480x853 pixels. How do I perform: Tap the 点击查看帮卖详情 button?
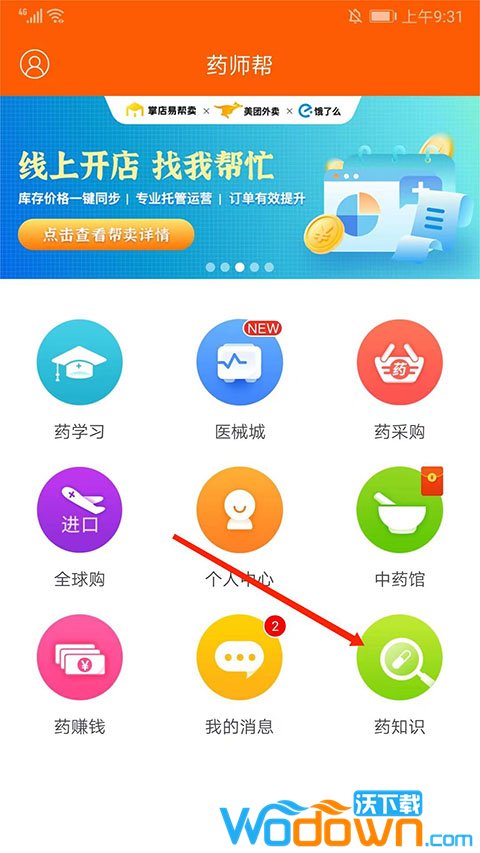(x=106, y=234)
